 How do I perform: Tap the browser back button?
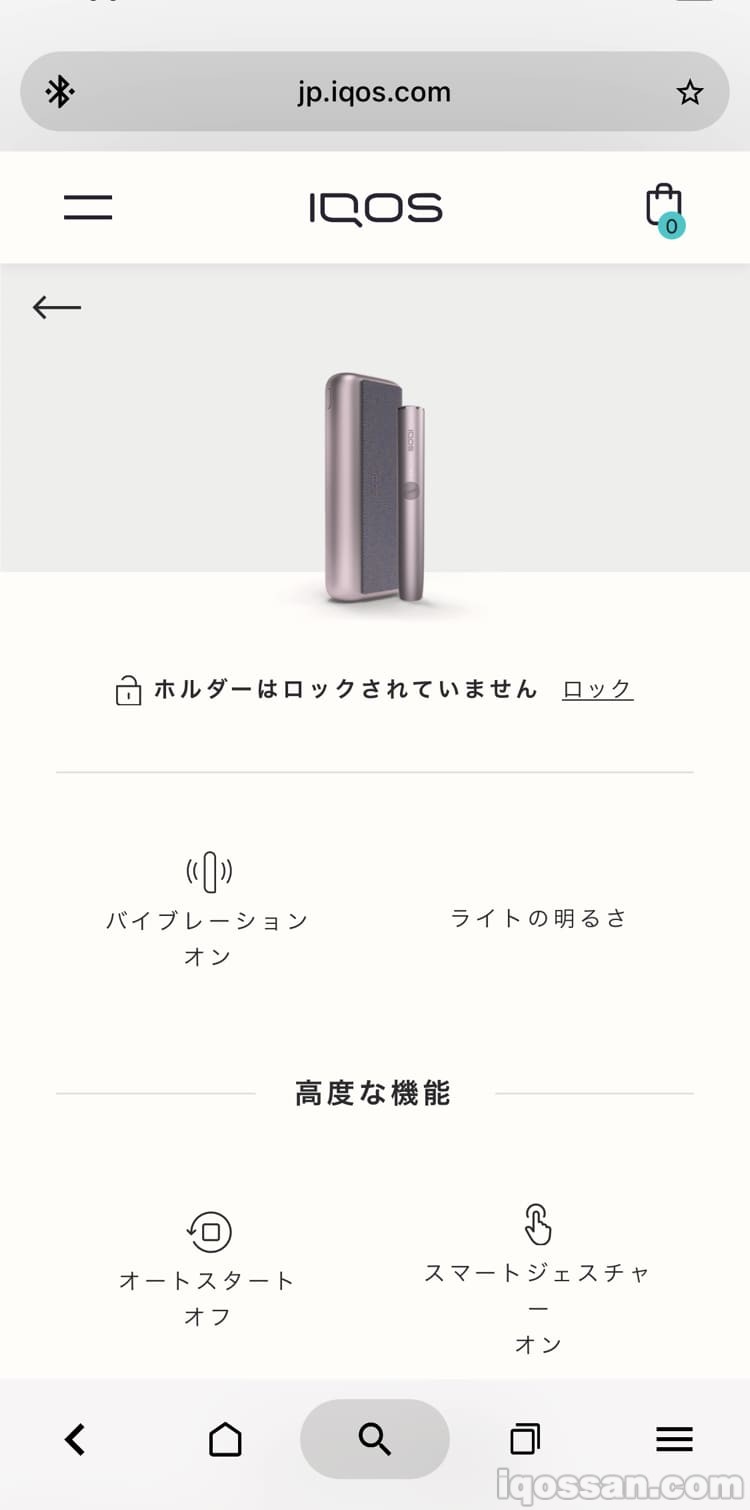(75, 1439)
